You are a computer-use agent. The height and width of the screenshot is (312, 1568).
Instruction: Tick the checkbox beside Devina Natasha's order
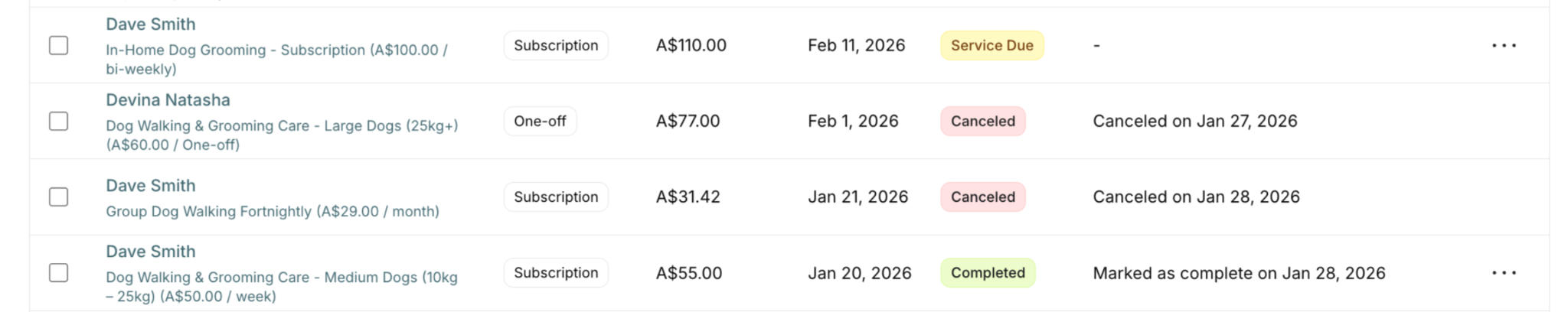tap(58, 121)
